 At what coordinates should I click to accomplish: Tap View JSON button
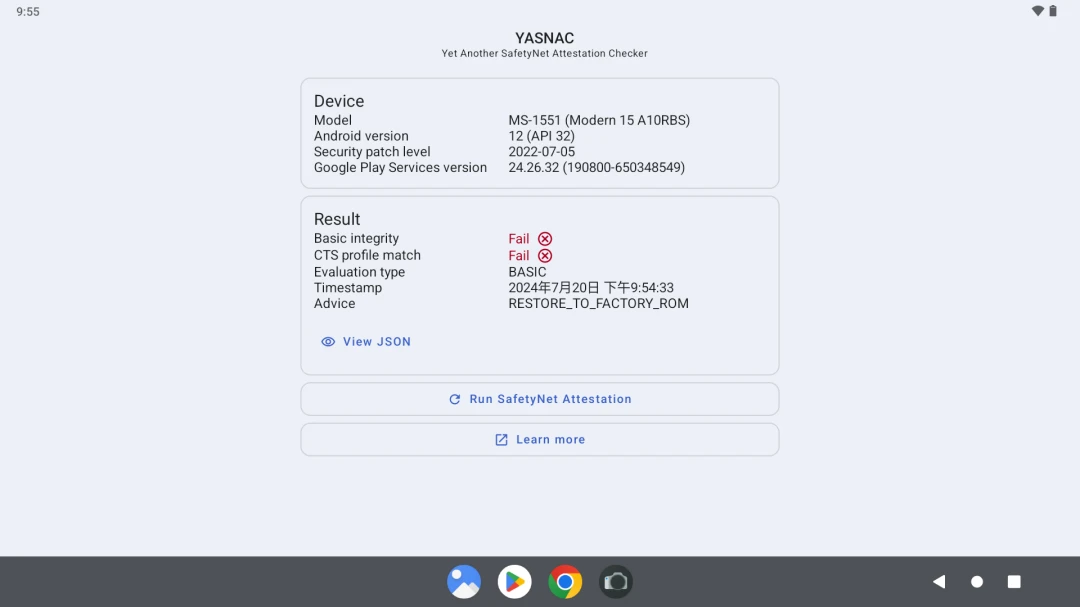tap(366, 342)
